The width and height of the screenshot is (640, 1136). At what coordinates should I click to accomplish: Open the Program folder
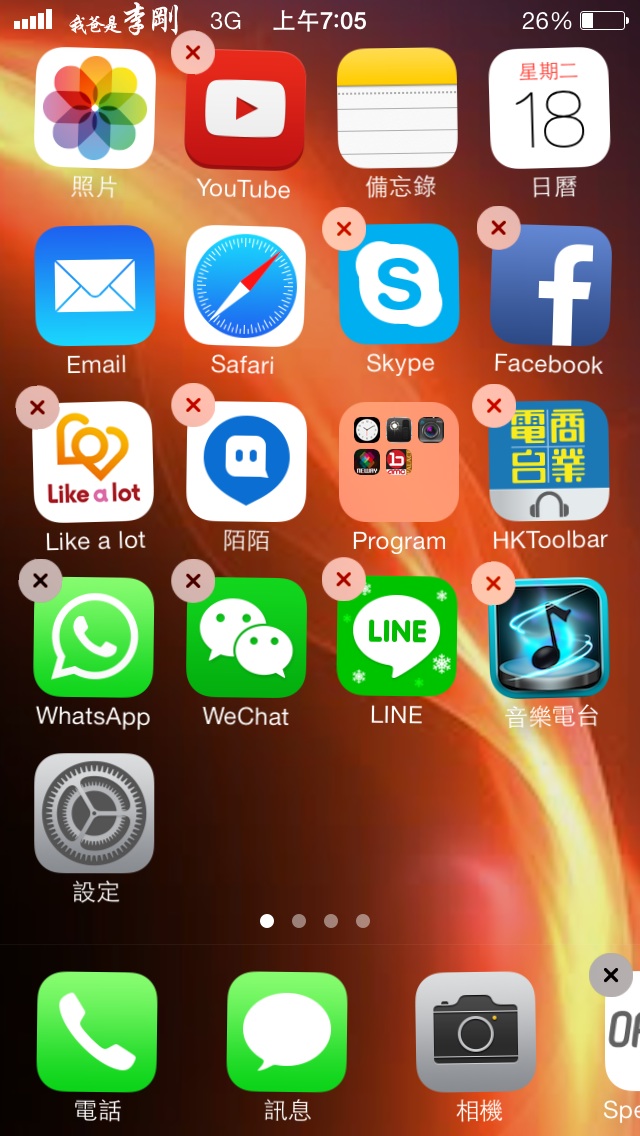coord(398,462)
